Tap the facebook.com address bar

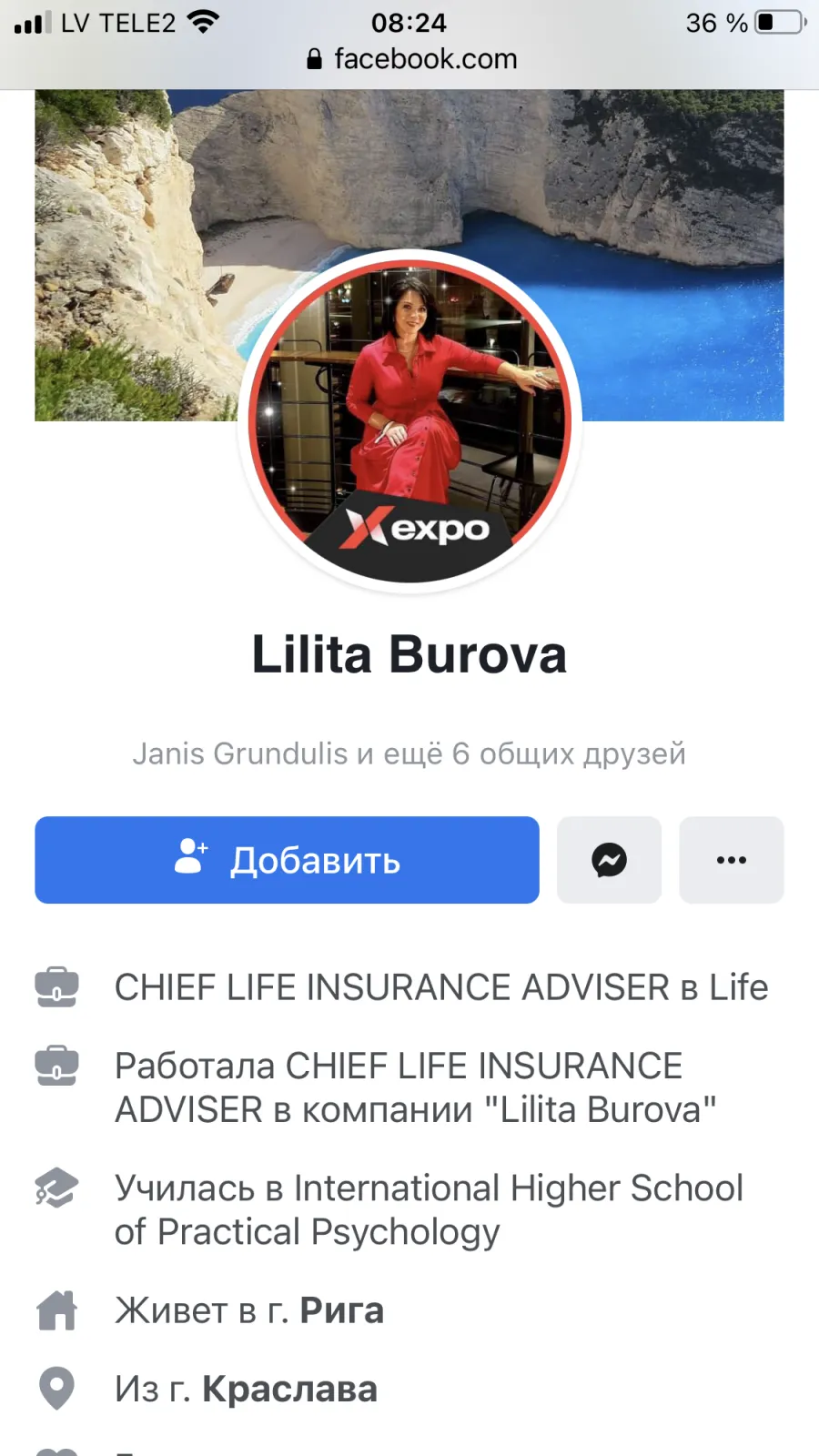click(411, 59)
